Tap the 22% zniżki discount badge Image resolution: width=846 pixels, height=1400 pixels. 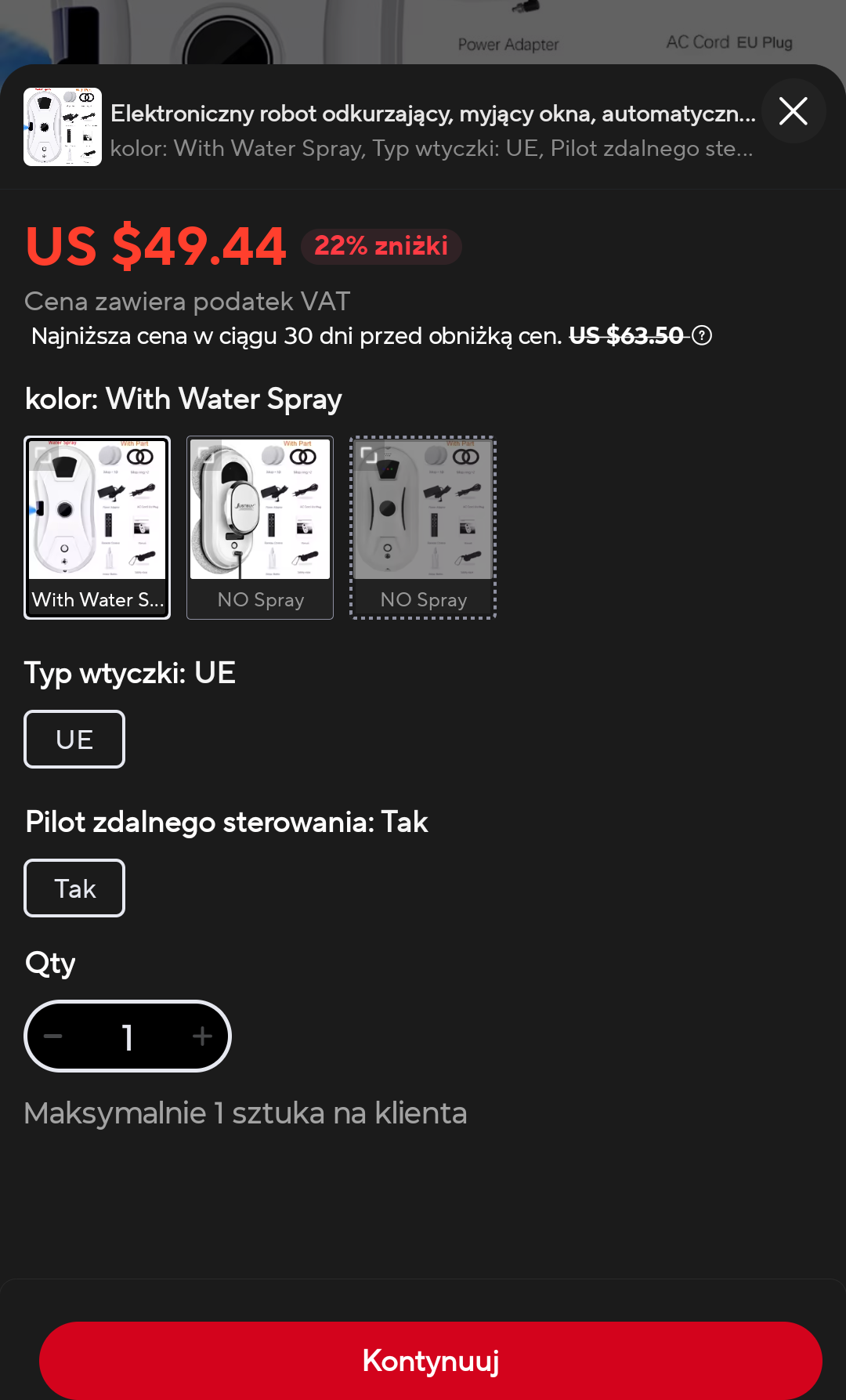(381, 246)
